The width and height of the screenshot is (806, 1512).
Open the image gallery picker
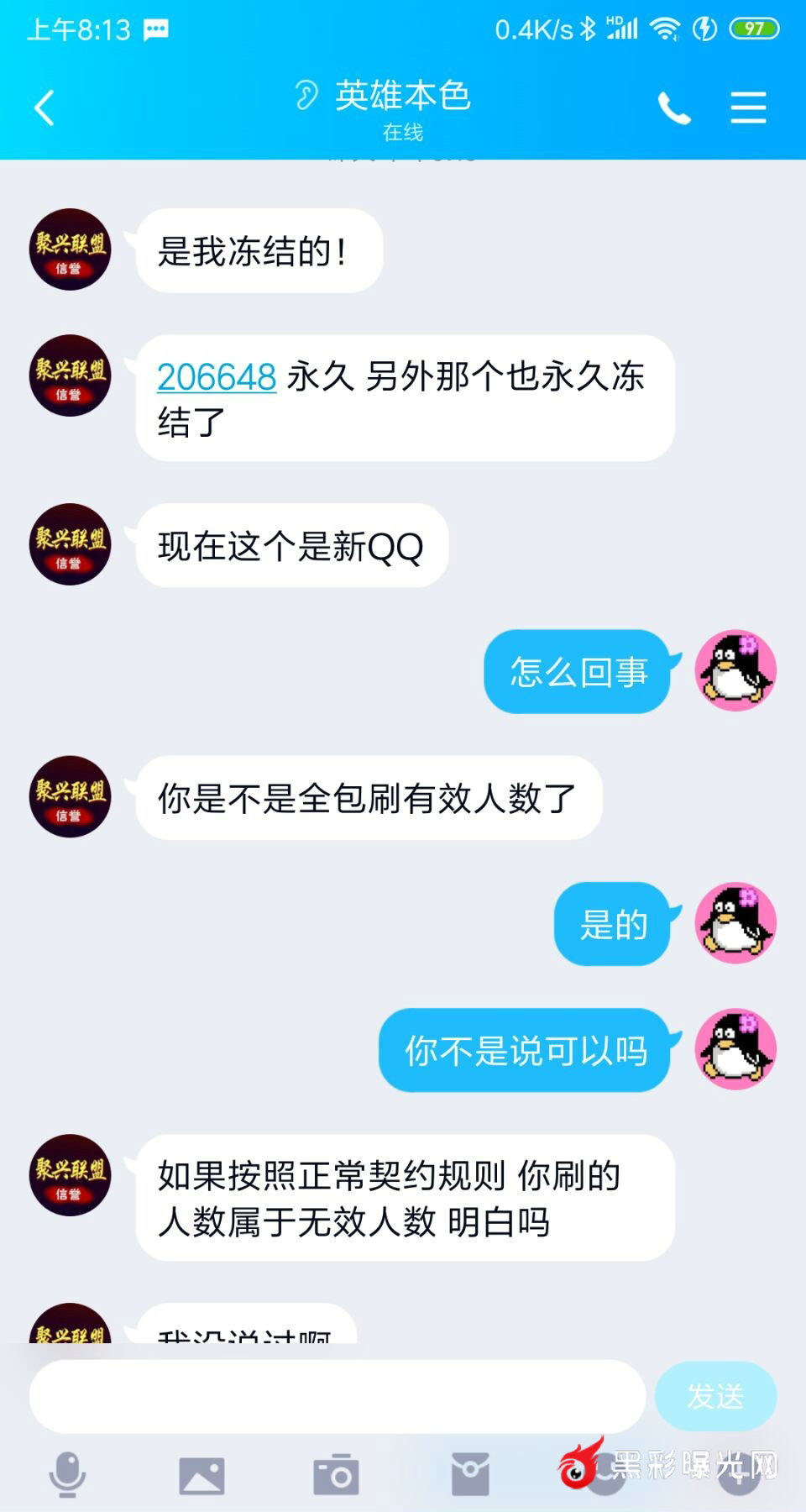pyautogui.click(x=201, y=1475)
